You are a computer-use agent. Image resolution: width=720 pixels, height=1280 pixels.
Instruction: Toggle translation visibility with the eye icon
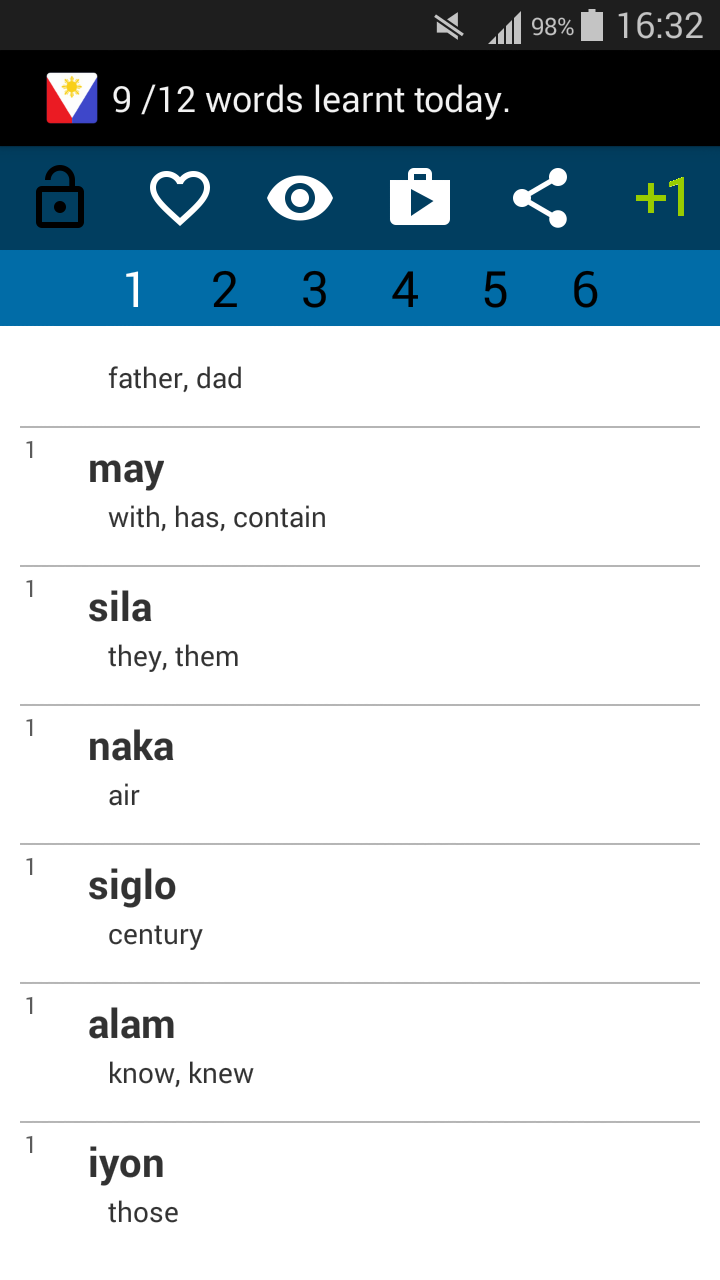[x=300, y=197]
